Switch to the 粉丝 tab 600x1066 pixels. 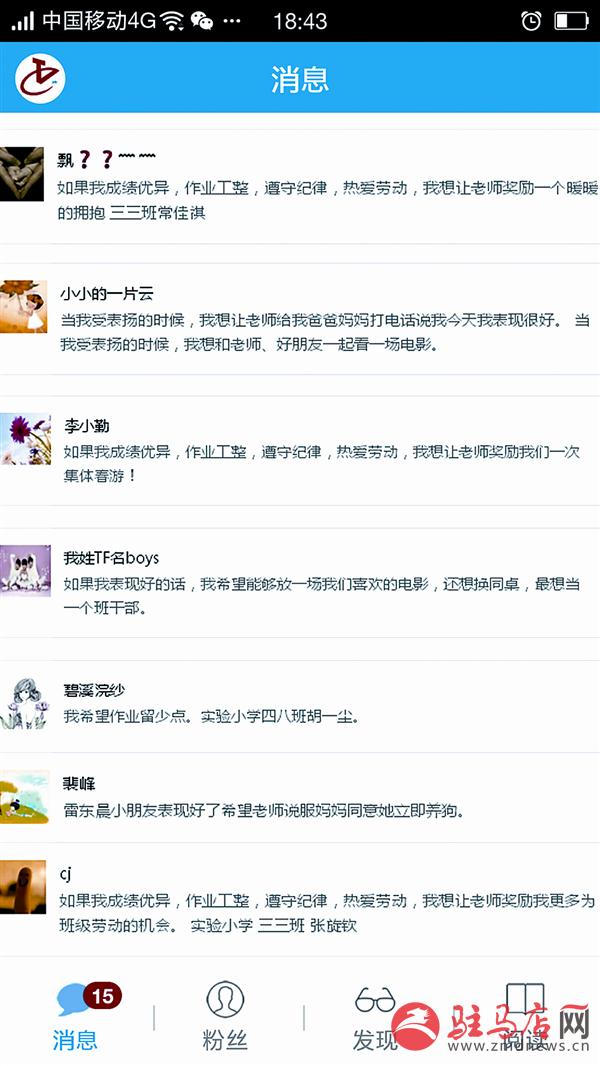point(225,1015)
